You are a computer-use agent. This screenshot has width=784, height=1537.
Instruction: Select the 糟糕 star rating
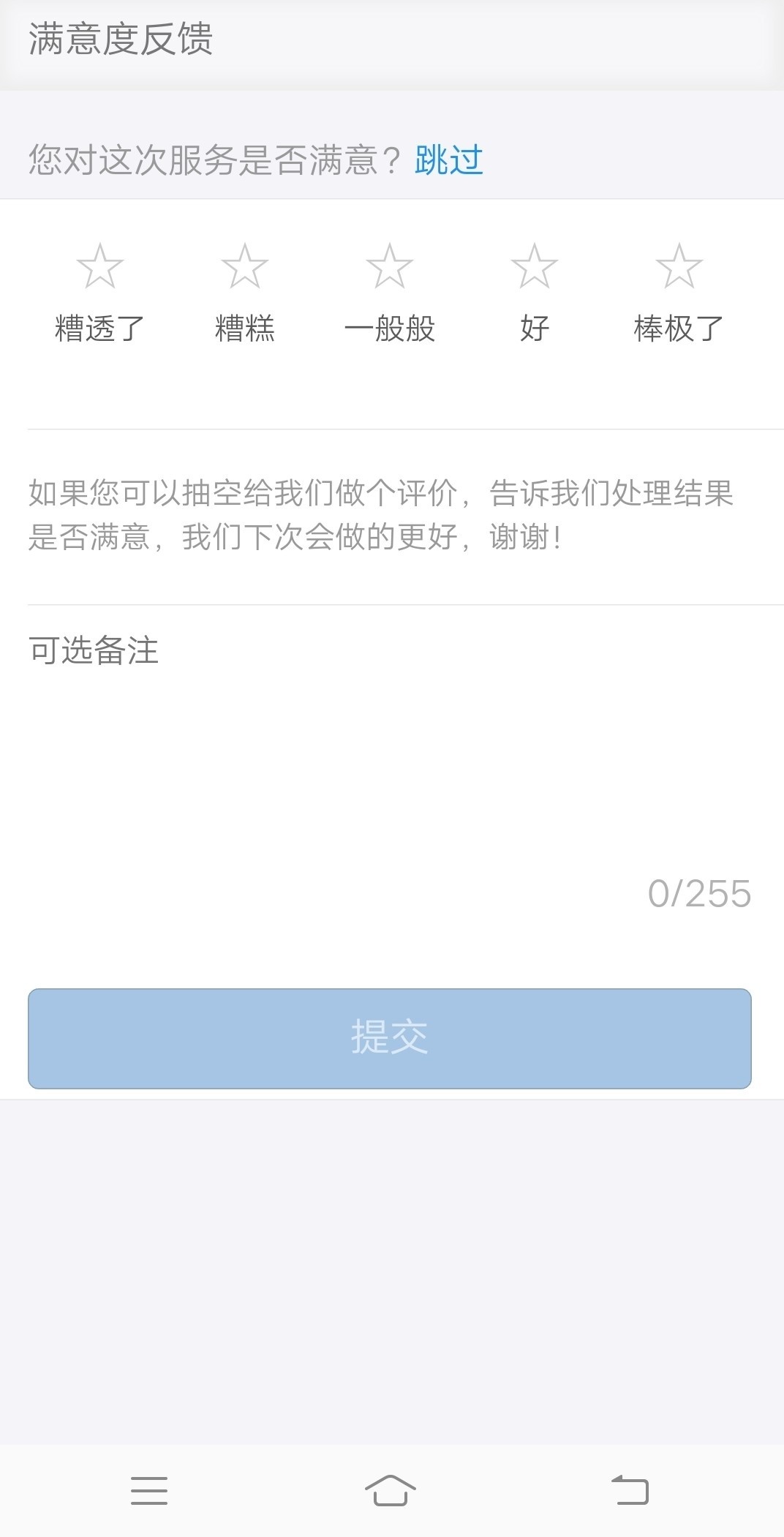[244, 267]
